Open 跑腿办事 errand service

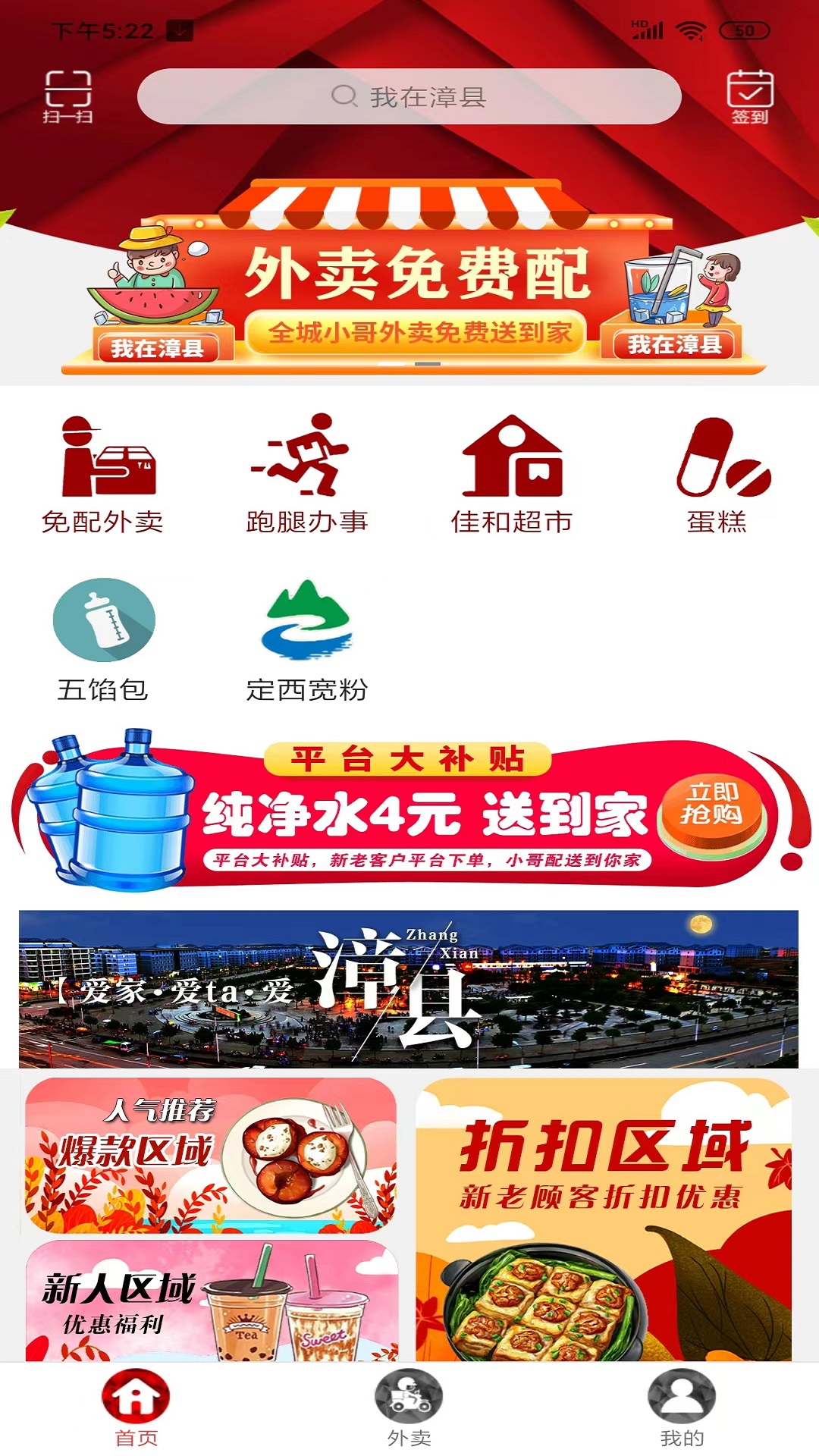(307, 474)
